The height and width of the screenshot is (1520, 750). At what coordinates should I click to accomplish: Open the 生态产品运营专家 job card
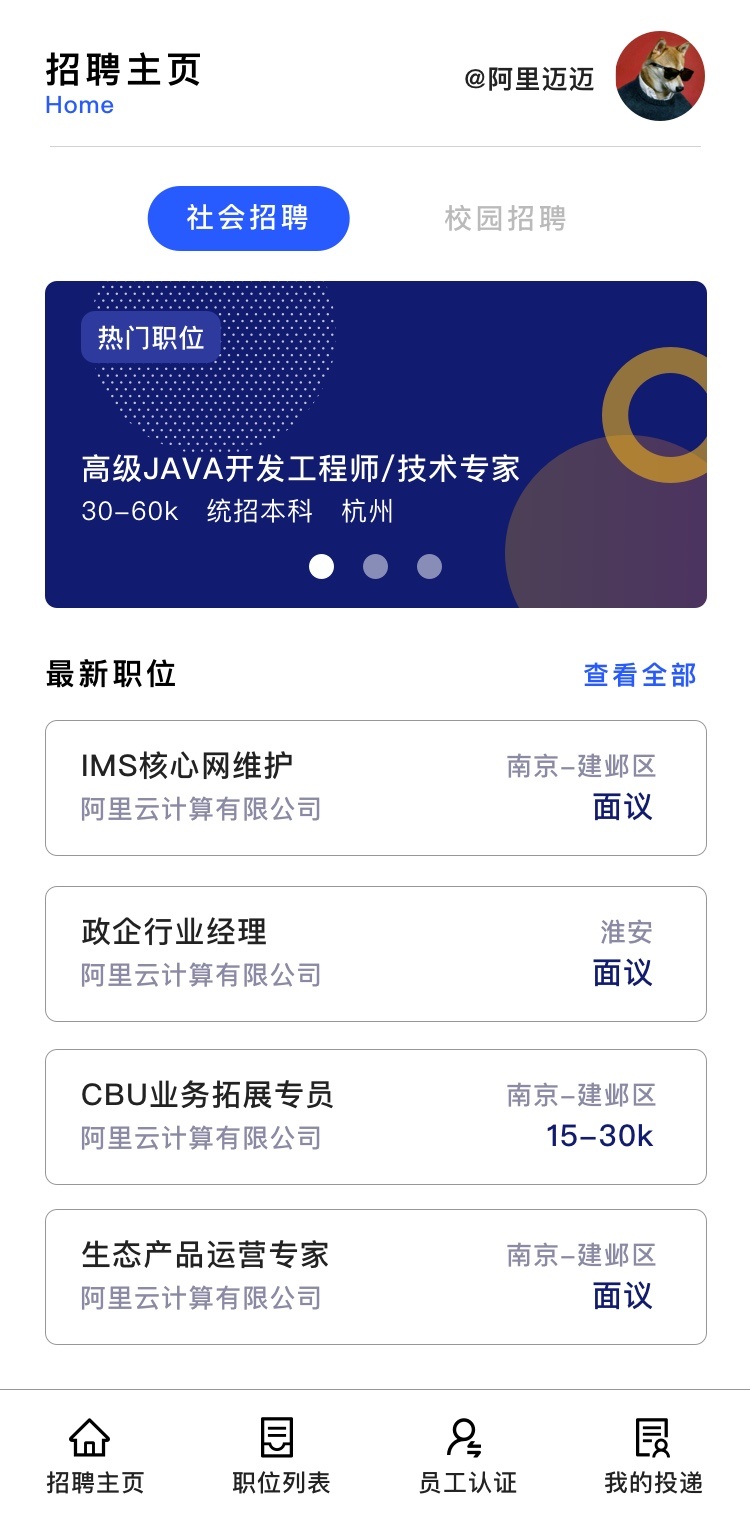[375, 1277]
